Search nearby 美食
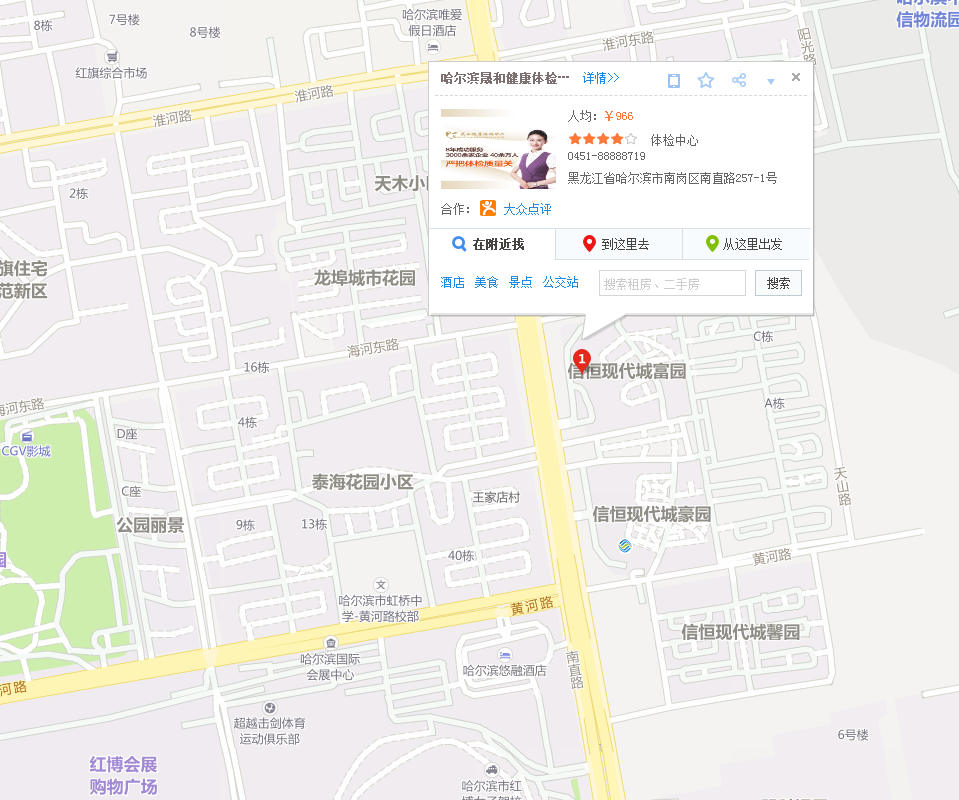The width and height of the screenshot is (959, 800). point(486,282)
